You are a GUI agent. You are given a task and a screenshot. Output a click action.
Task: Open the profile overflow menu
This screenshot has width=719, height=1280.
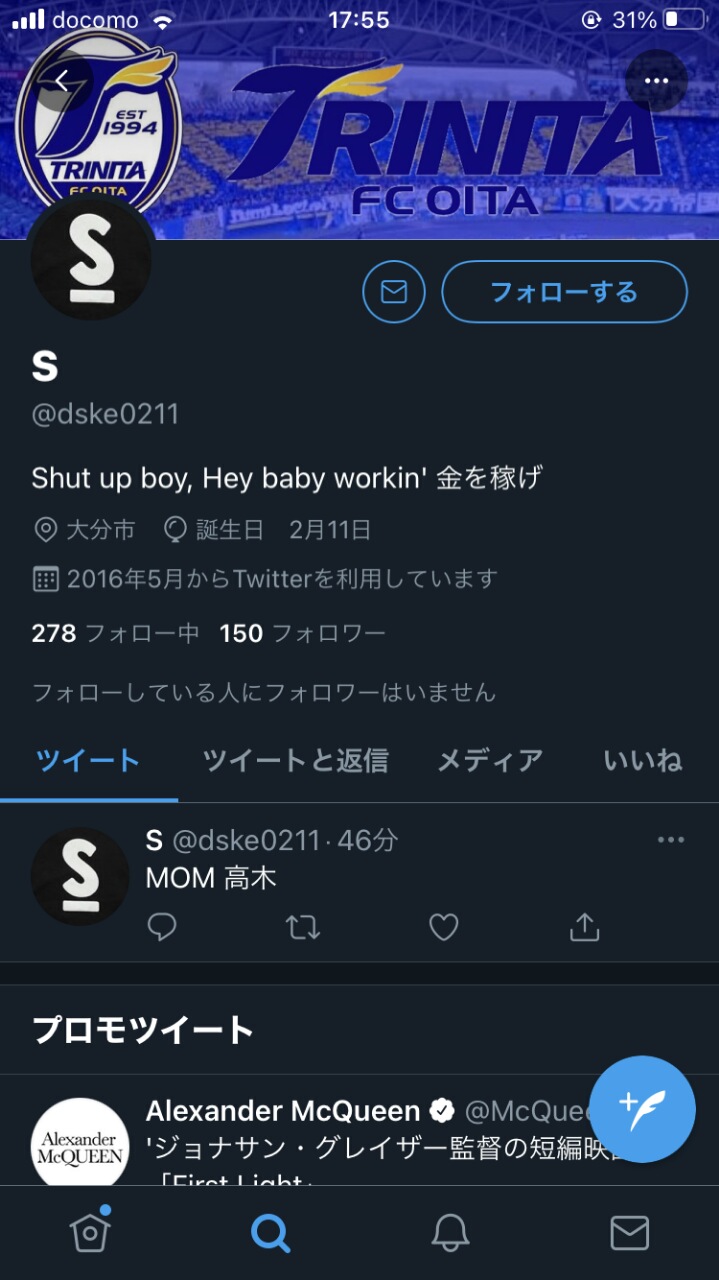tap(656, 81)
